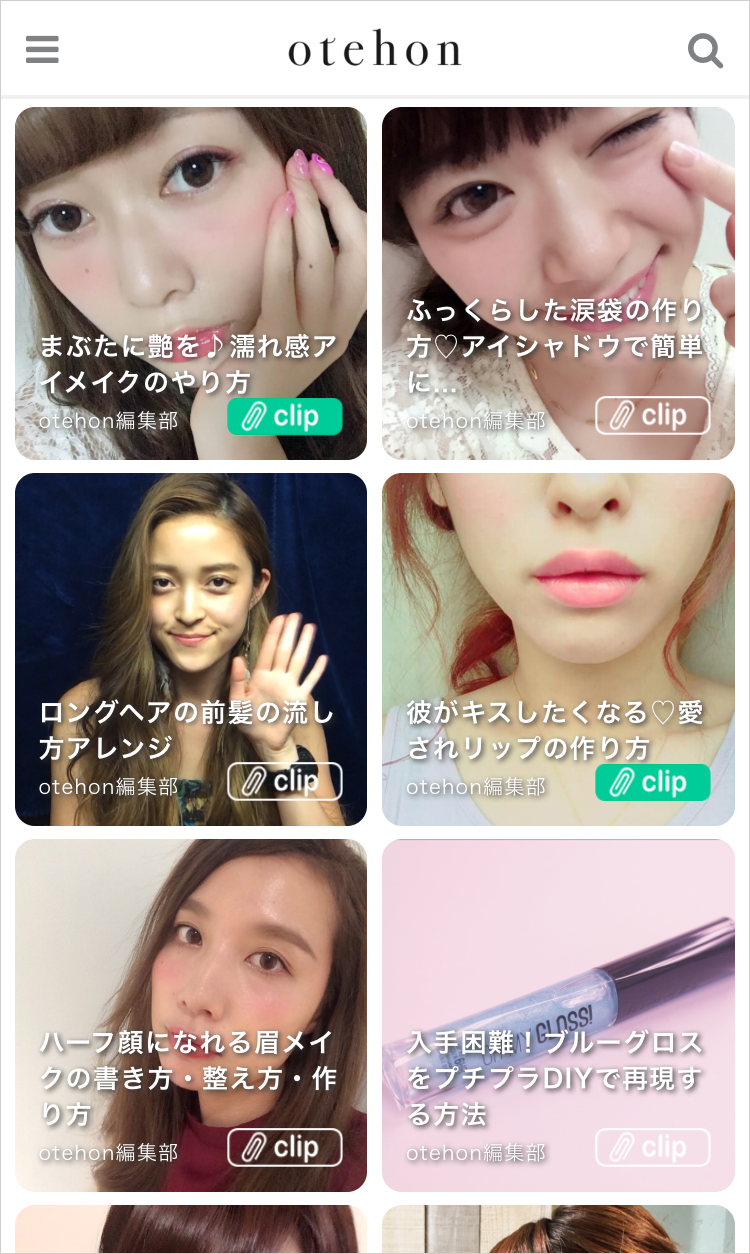Image resolution: width=750 pixels, height=1254 pixels.
Task: Clip the ブルーグロスをプチプラDIY article
Action: [x=653, y=1148]
